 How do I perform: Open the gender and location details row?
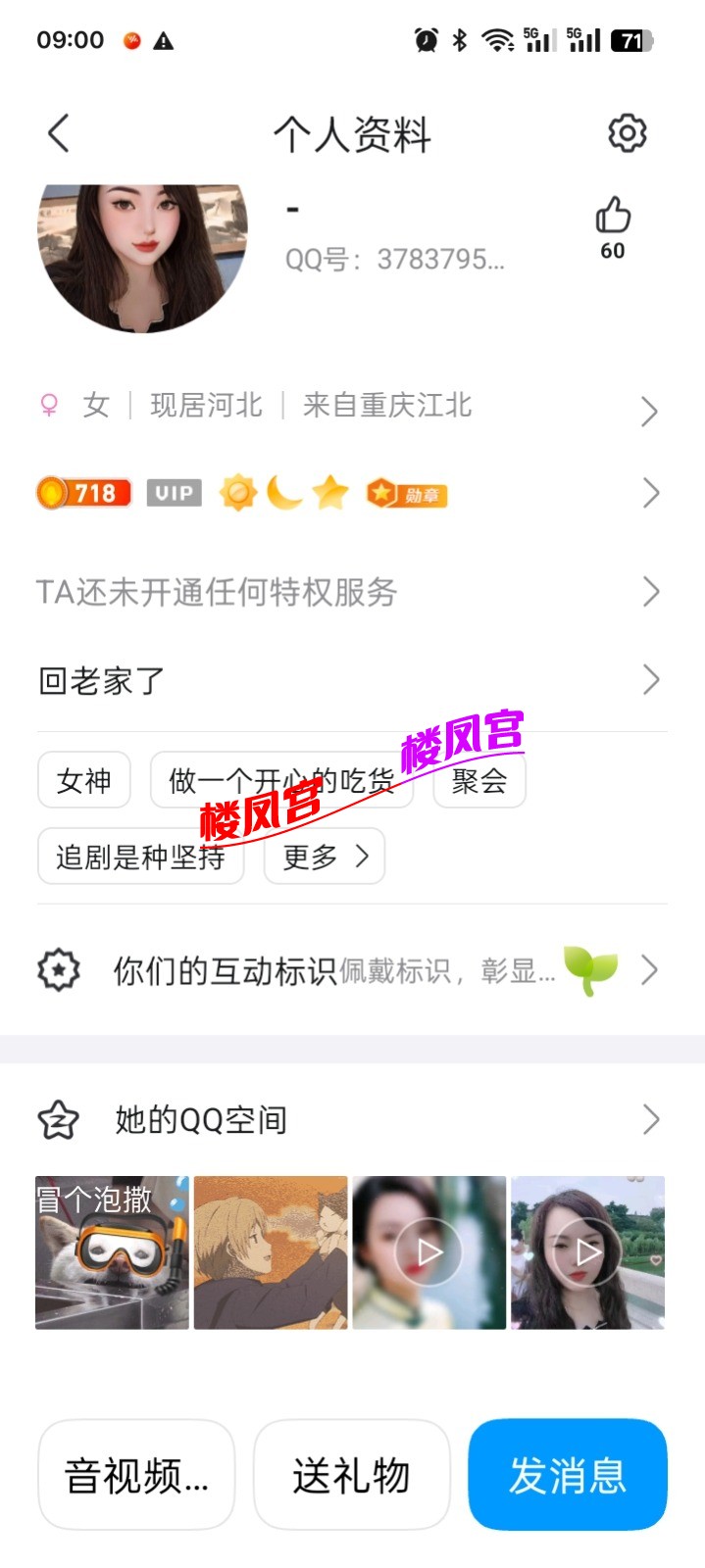[351, 406]
